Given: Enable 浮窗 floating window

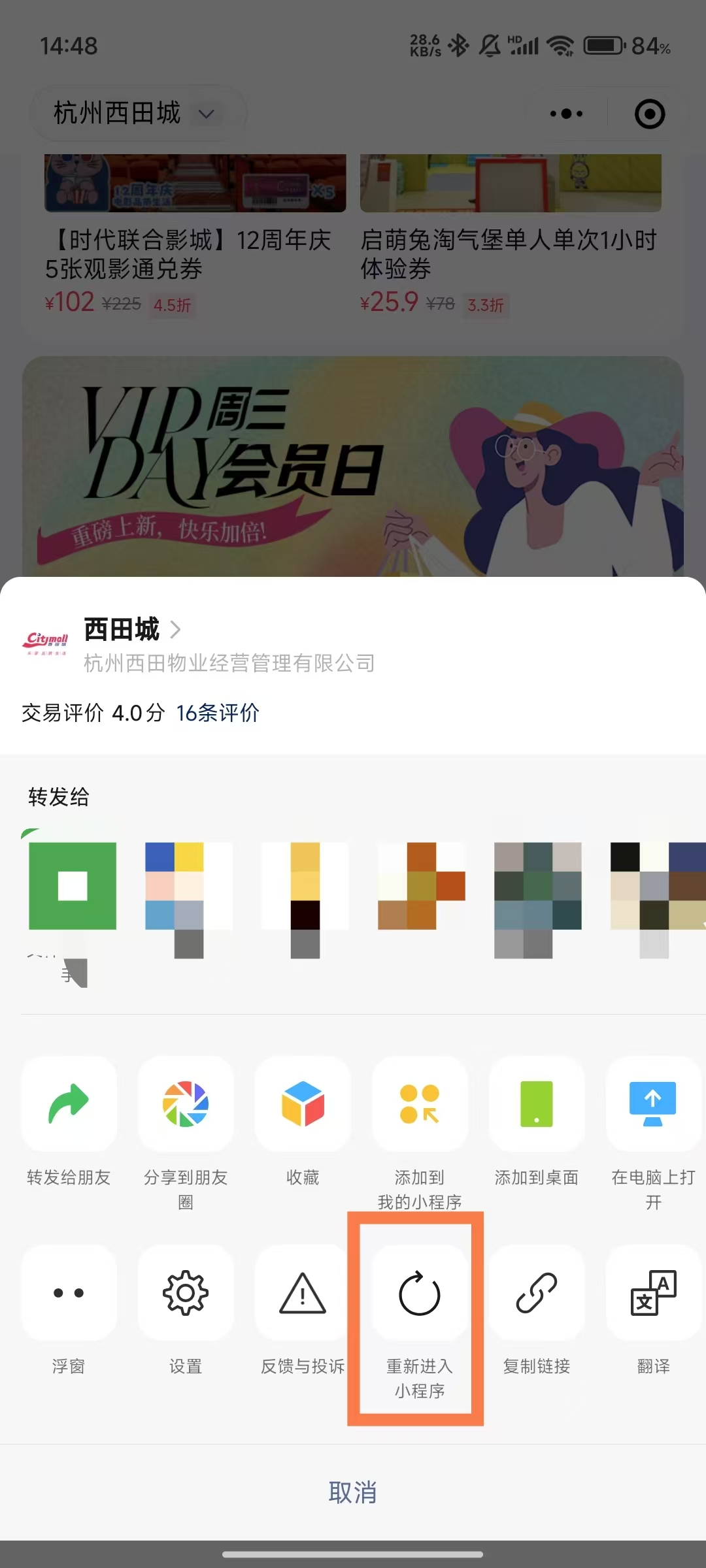Looking at the screenshot, I should click(69, 1292).
